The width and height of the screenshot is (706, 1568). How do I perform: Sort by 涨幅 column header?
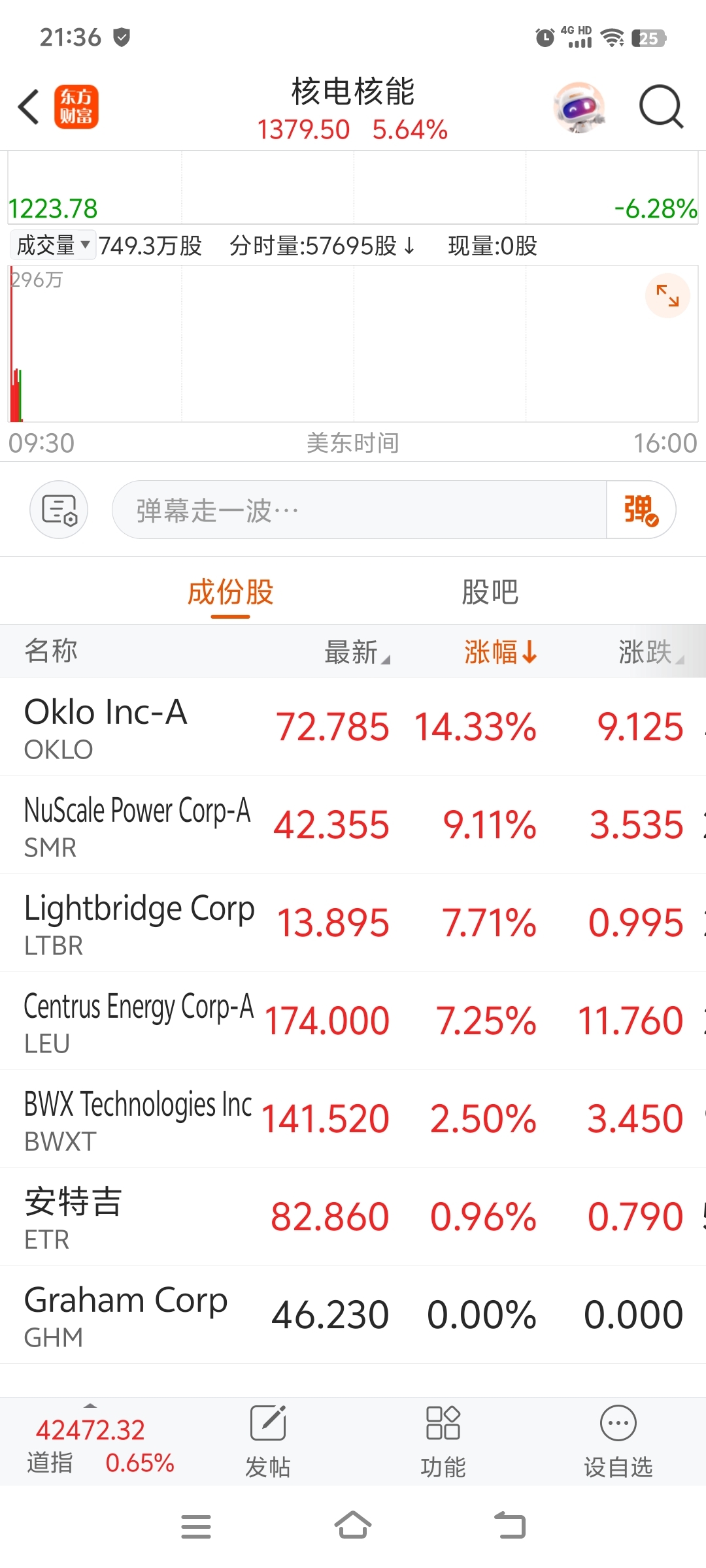click(x=500, y=652)
